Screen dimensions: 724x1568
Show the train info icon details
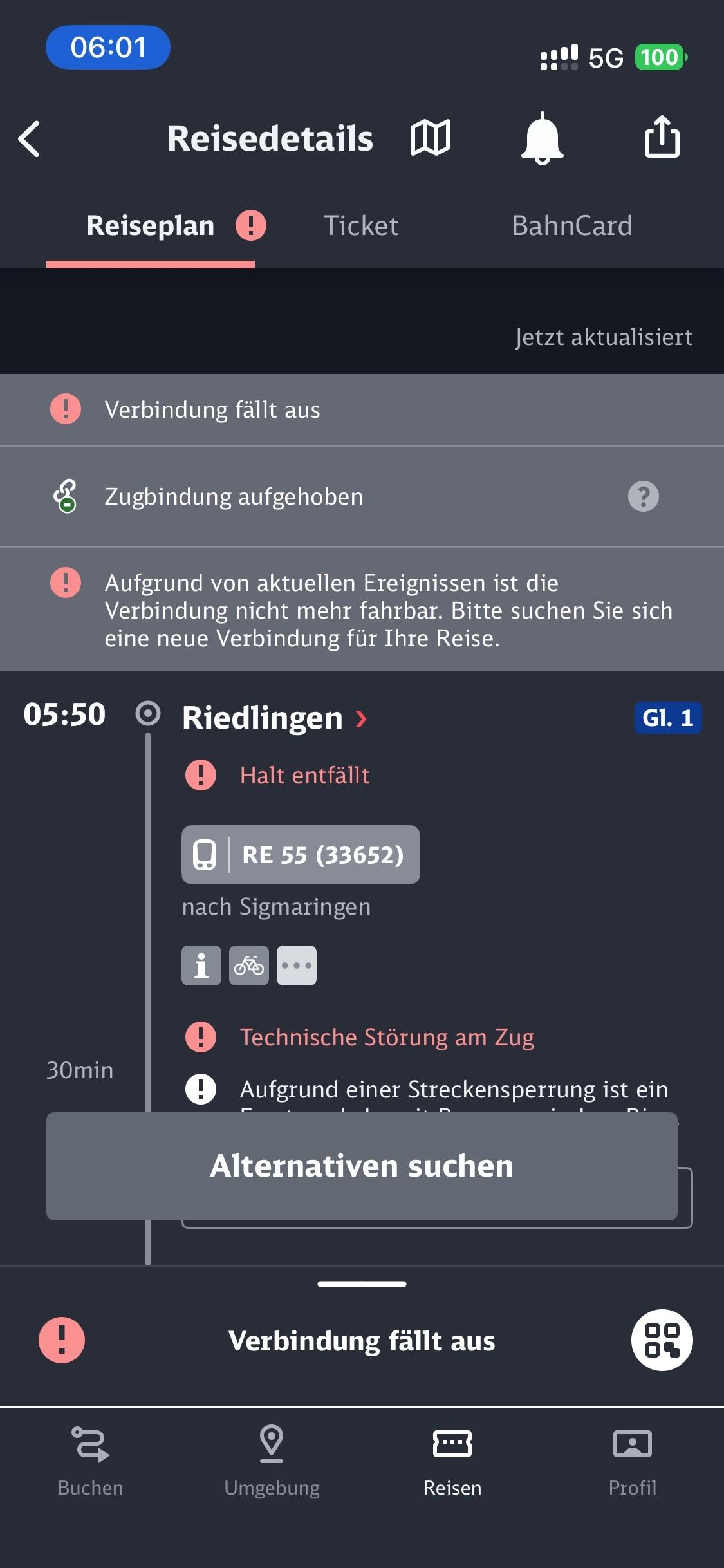201,966
